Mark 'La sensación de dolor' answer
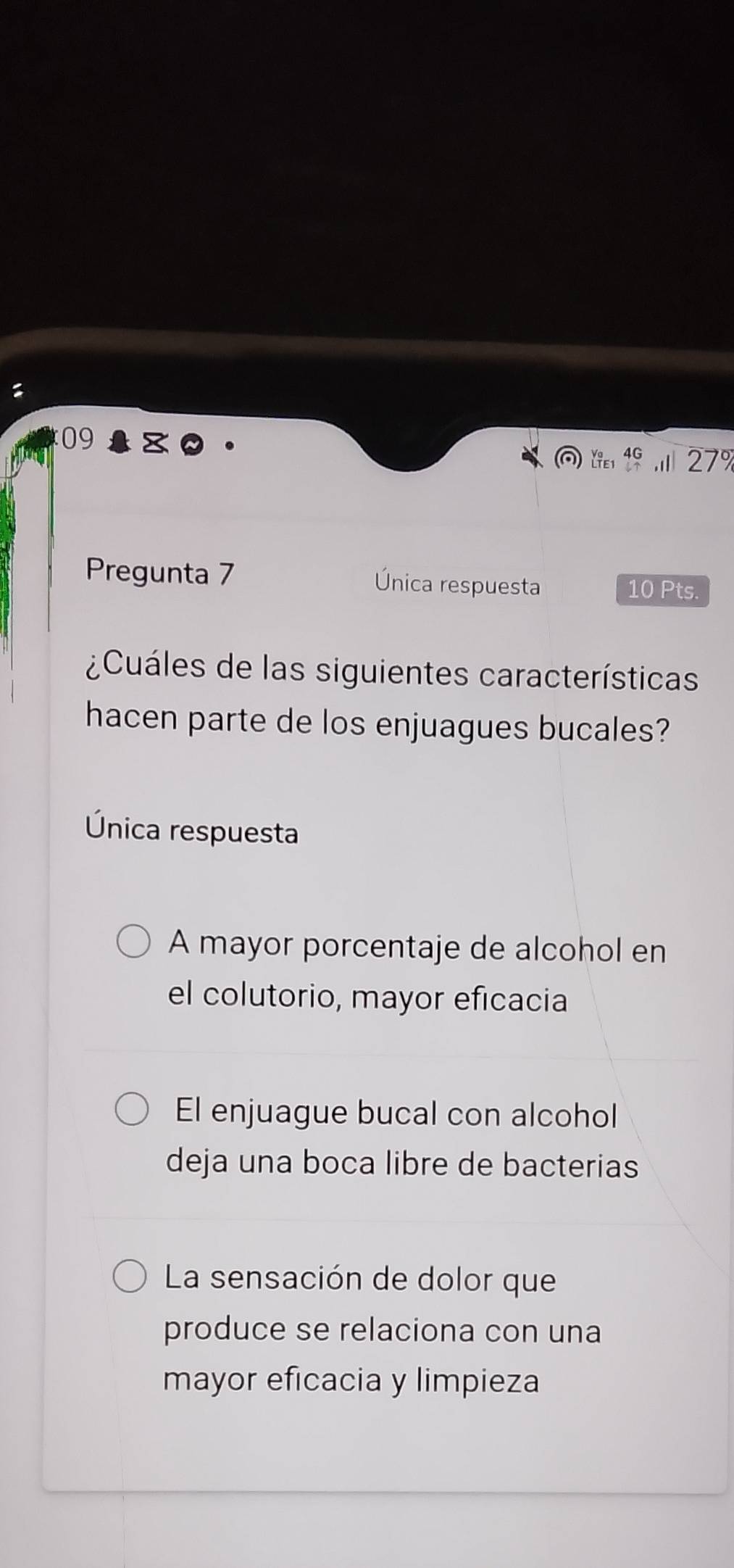This screenshot has height=1568, width=734. click(x=130, y=1277)
